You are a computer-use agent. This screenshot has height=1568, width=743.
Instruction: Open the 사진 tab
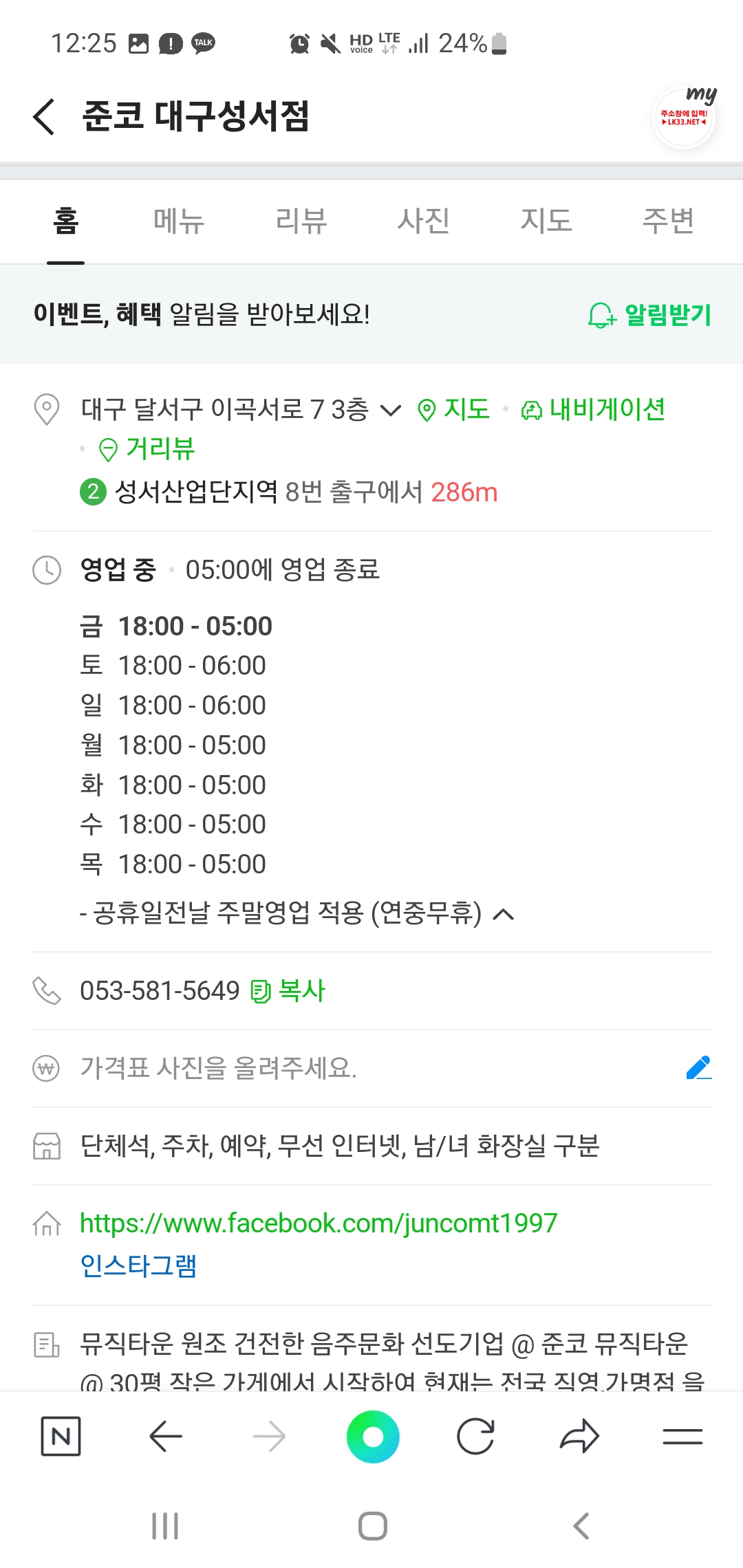click(424, 221)
